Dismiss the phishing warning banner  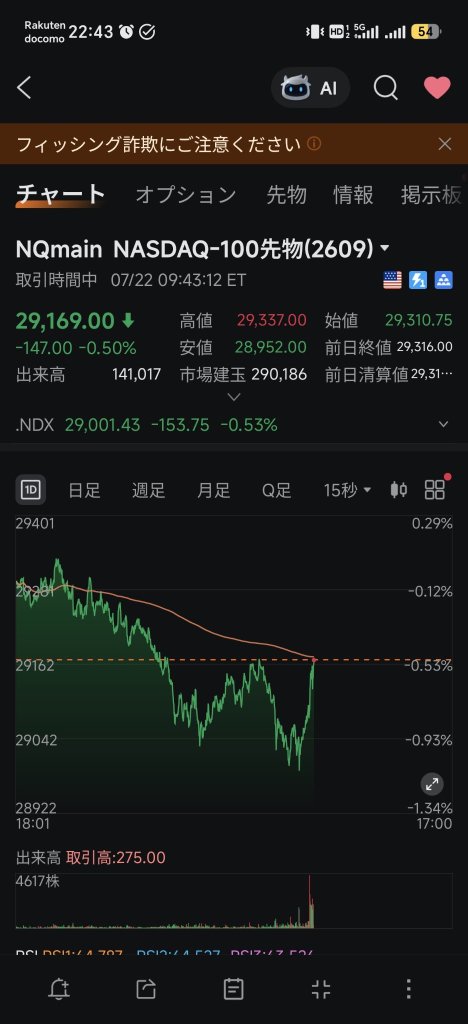click(445, 144)
